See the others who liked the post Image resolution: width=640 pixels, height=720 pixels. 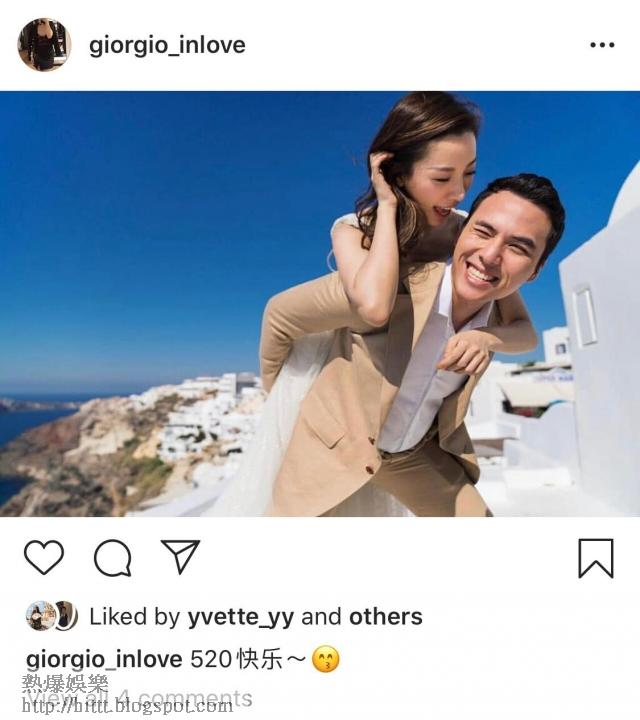coord(385,617)
